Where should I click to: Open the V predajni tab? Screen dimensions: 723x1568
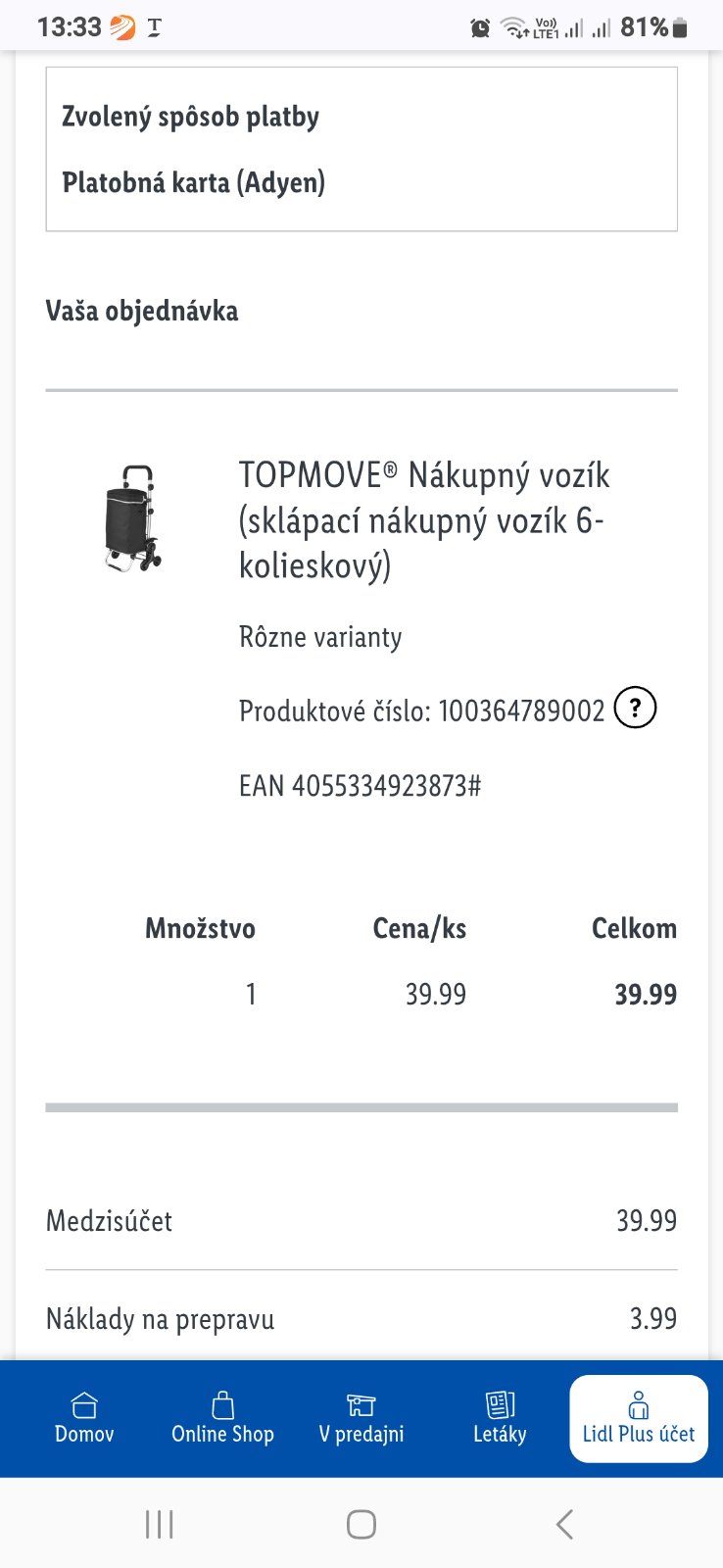point(361,1418)
